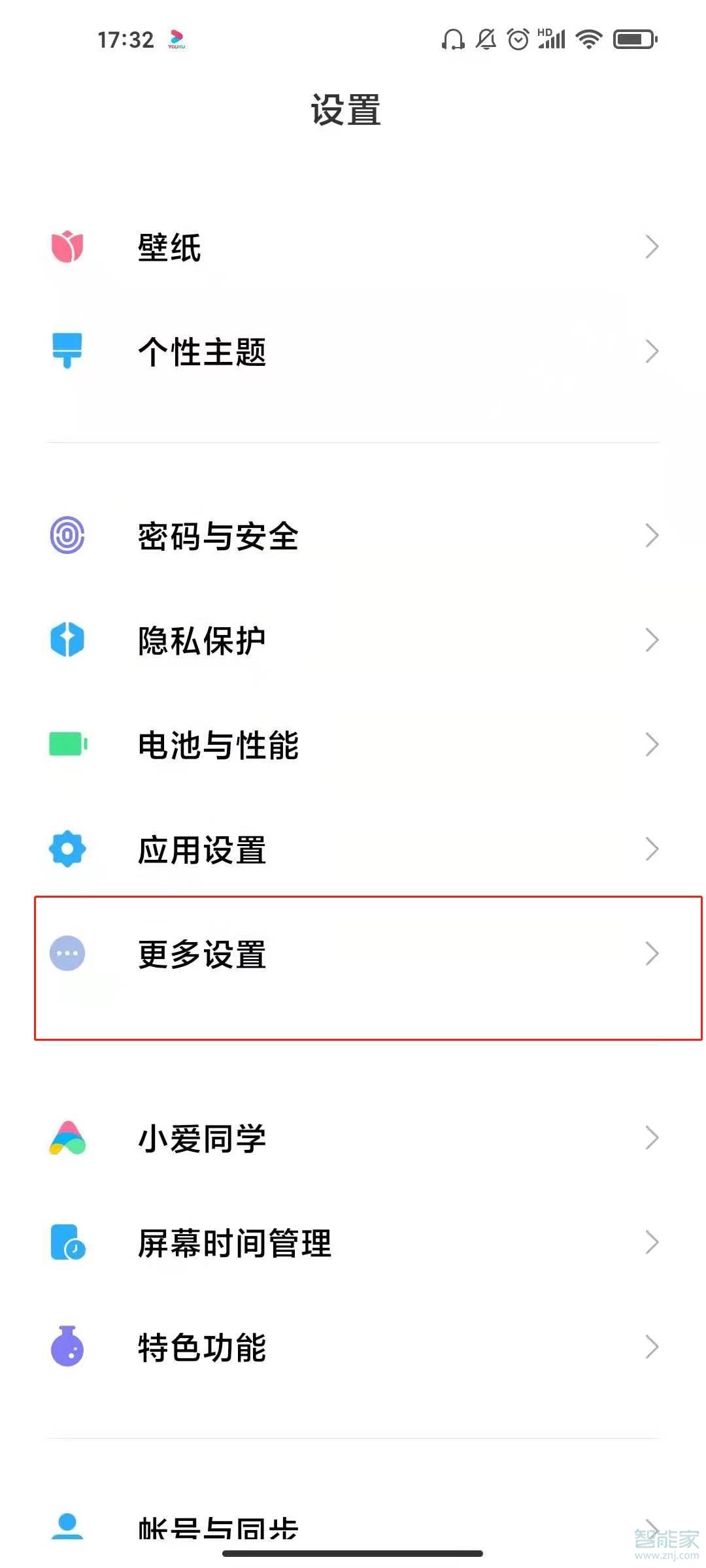
Task: Select the clock icon for 屏幕时间管理
Action: click(67, 1243)
